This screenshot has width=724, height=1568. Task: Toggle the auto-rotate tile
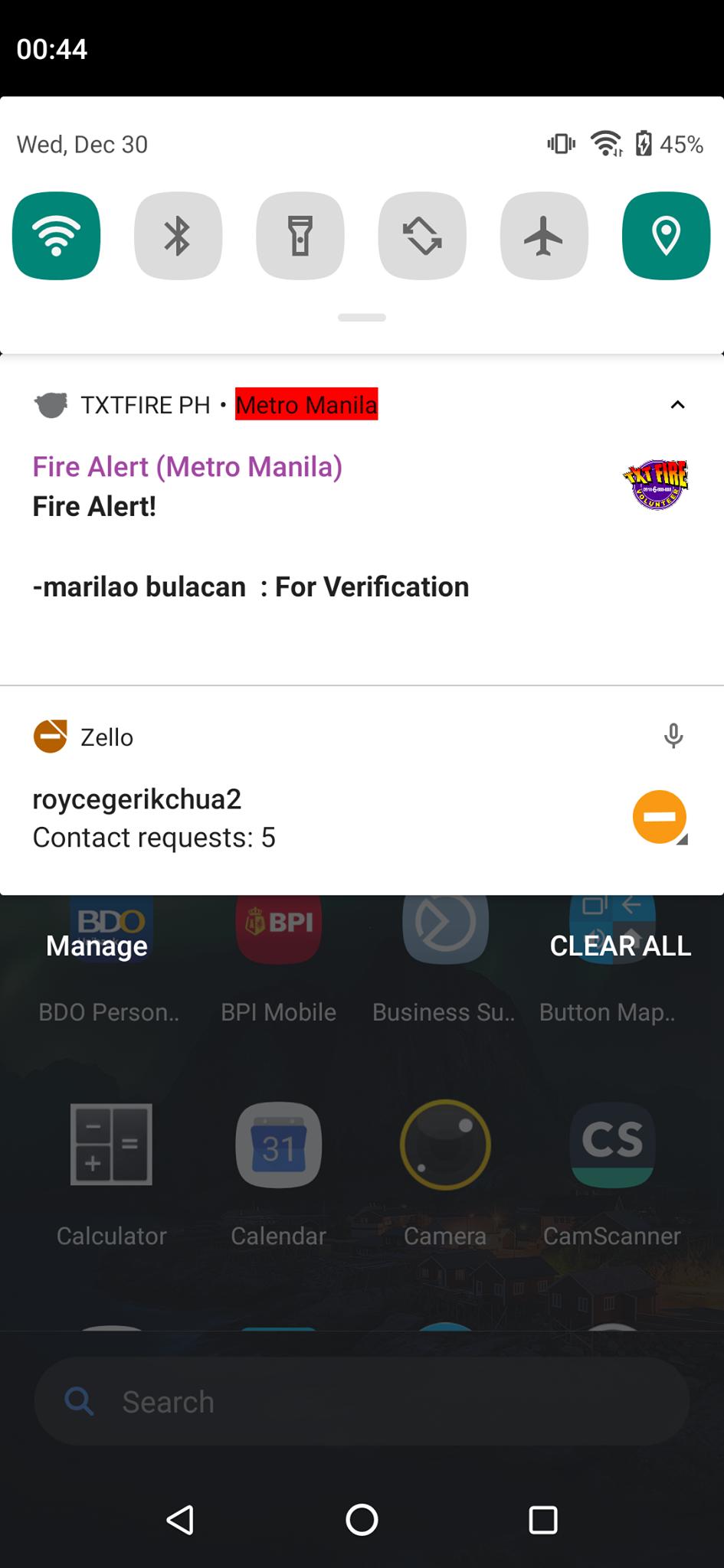(x=422, y=236)
